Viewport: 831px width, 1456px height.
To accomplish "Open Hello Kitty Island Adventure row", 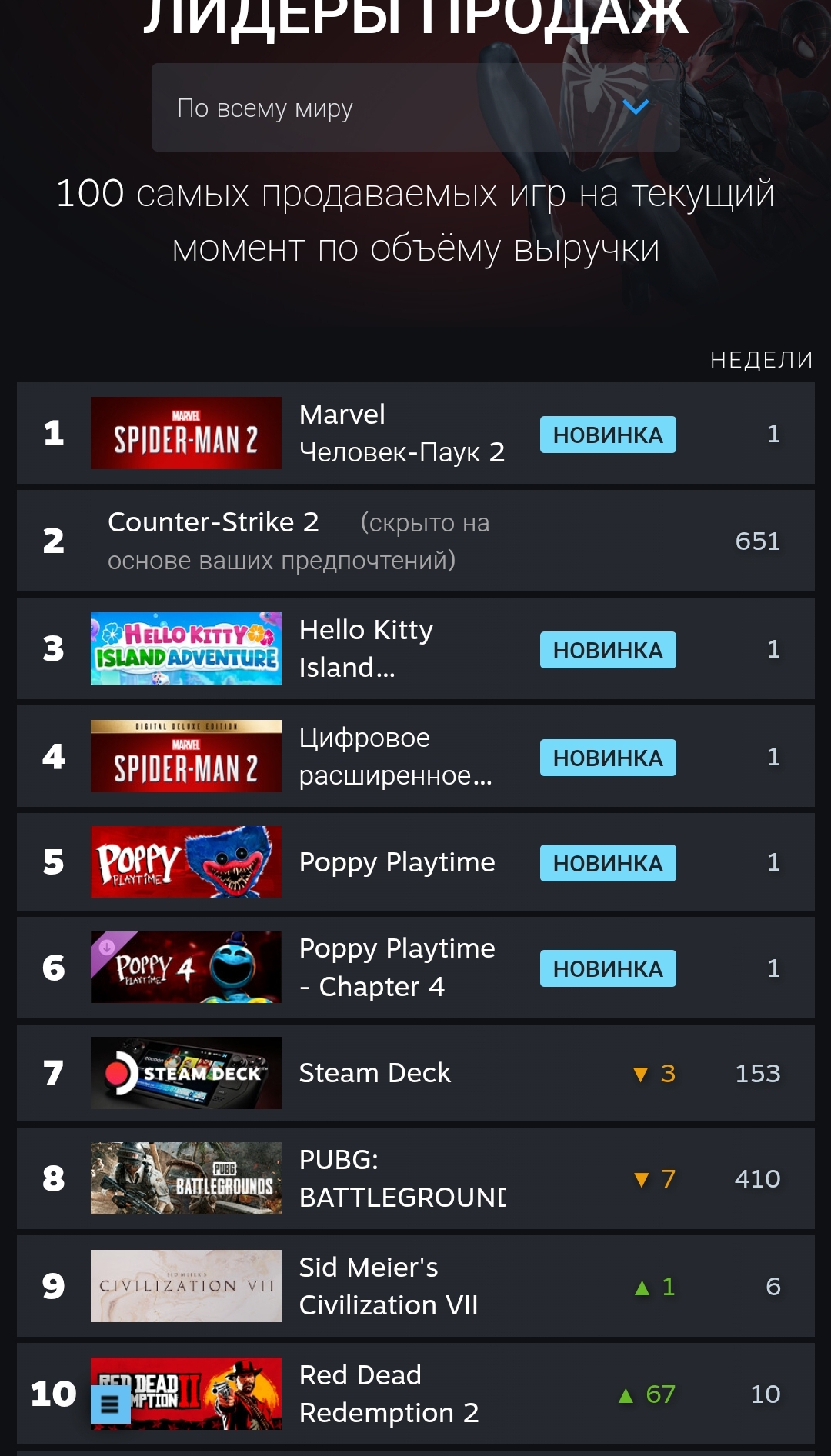I will point(415,648).
